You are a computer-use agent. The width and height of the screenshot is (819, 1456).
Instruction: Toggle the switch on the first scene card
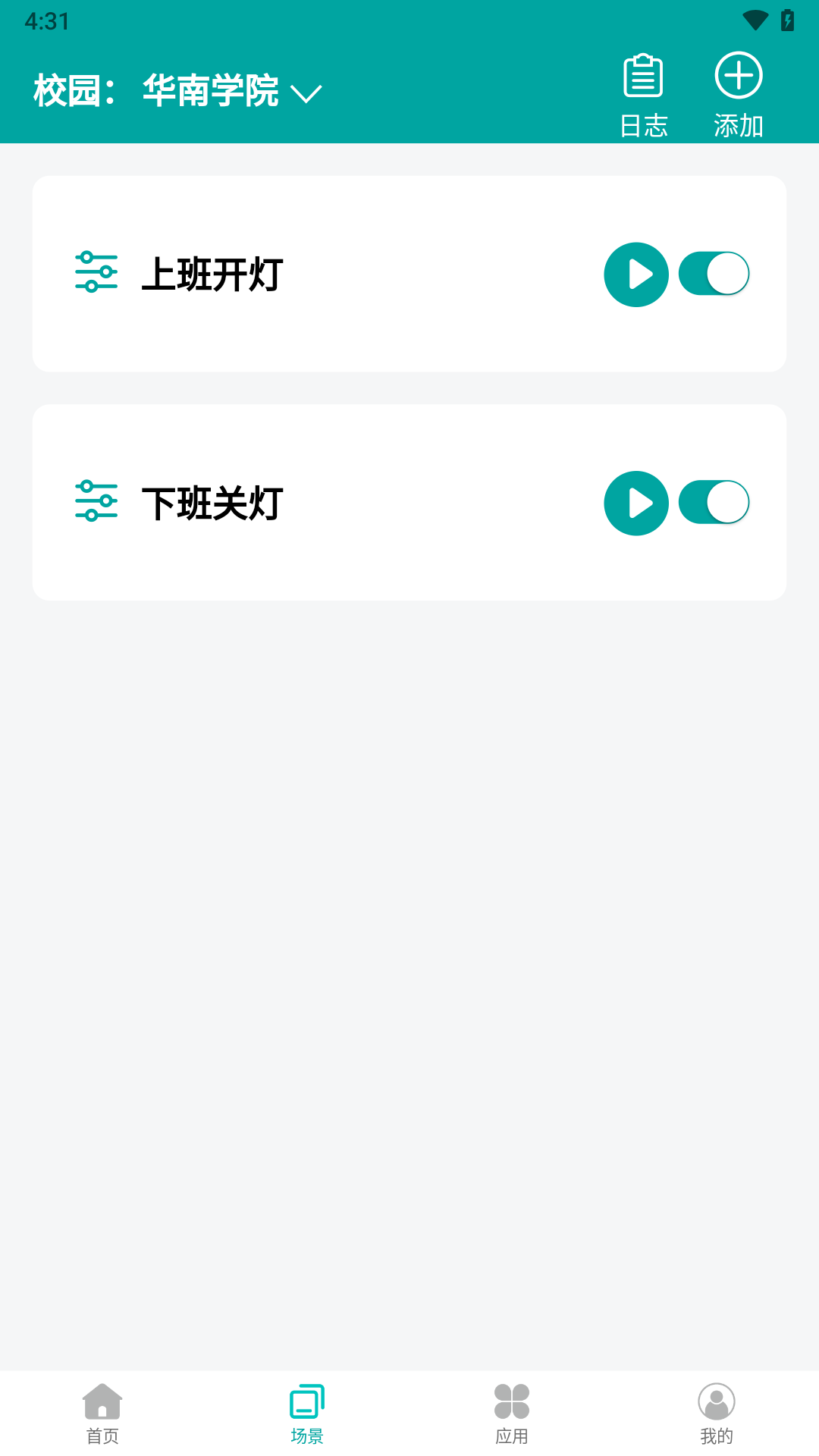(x=713, y=274)
